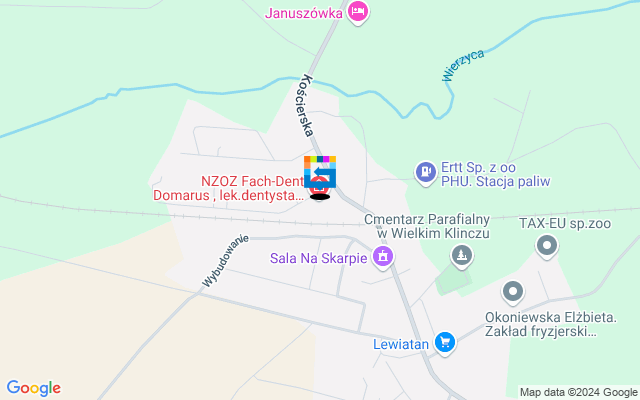The height and width of the screenshot is (400, 640).
Task: Open the Google logo link
Action: [x=33, y=388]
